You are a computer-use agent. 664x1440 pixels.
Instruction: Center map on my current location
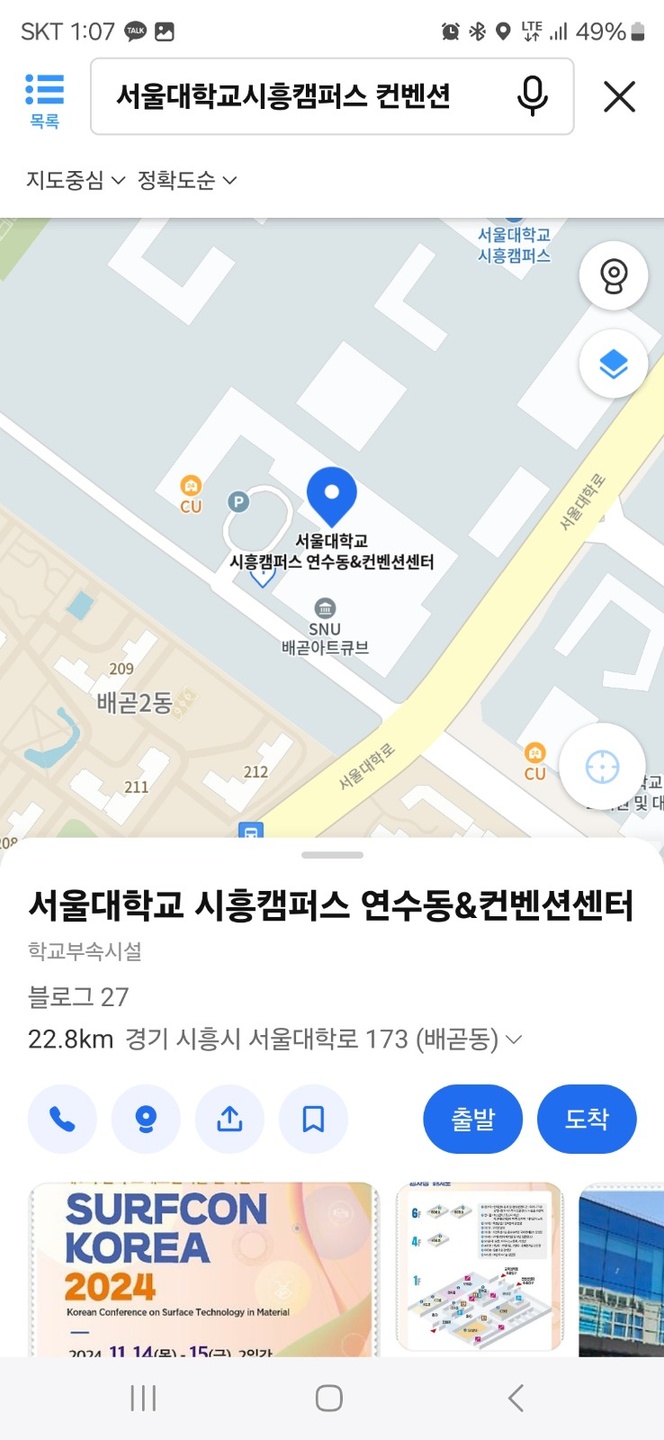pyautogui.click(x=602, y=768)
